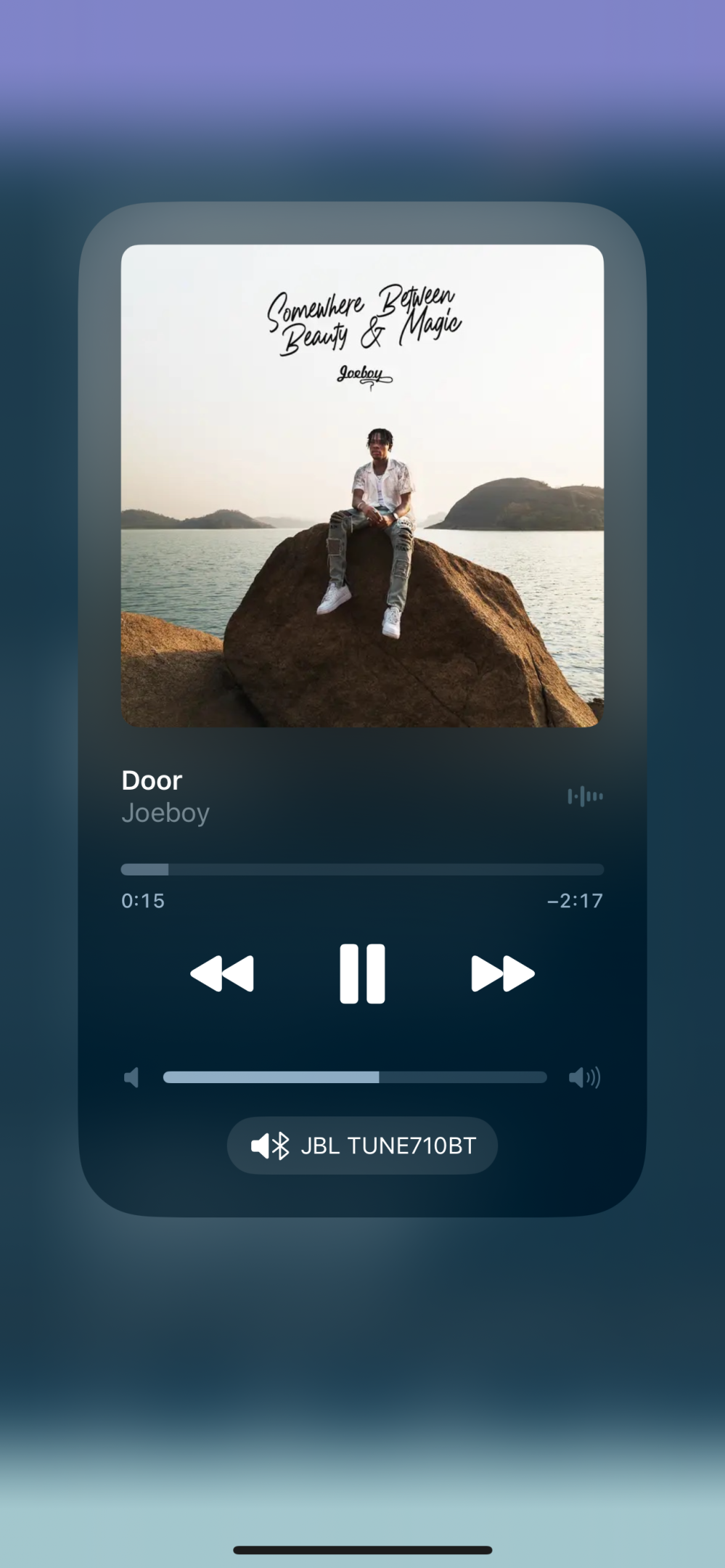Viewport: 725px width, 1568px height.
Task: Tap the volume slider bar
Action: (355, 1077)
